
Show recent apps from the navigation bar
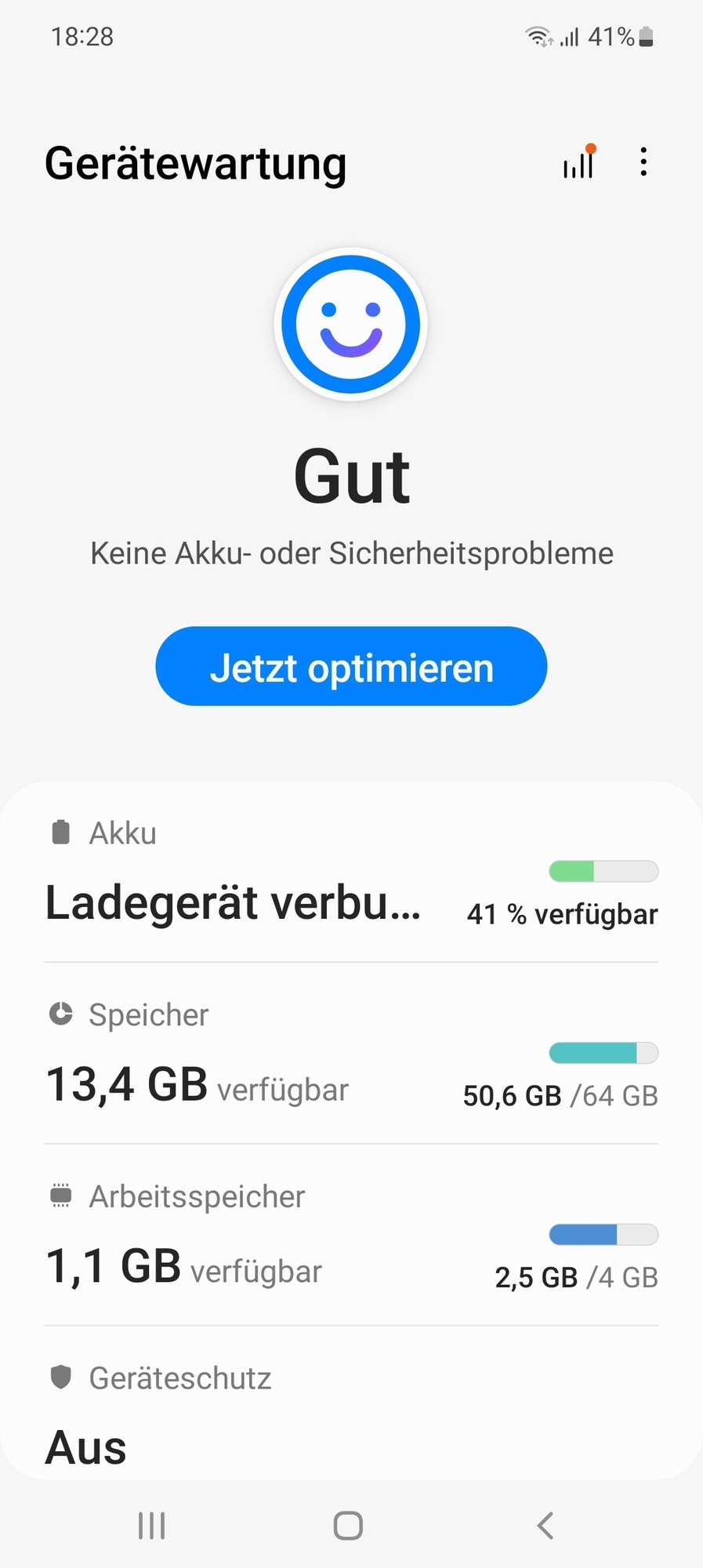point(151,1526)
